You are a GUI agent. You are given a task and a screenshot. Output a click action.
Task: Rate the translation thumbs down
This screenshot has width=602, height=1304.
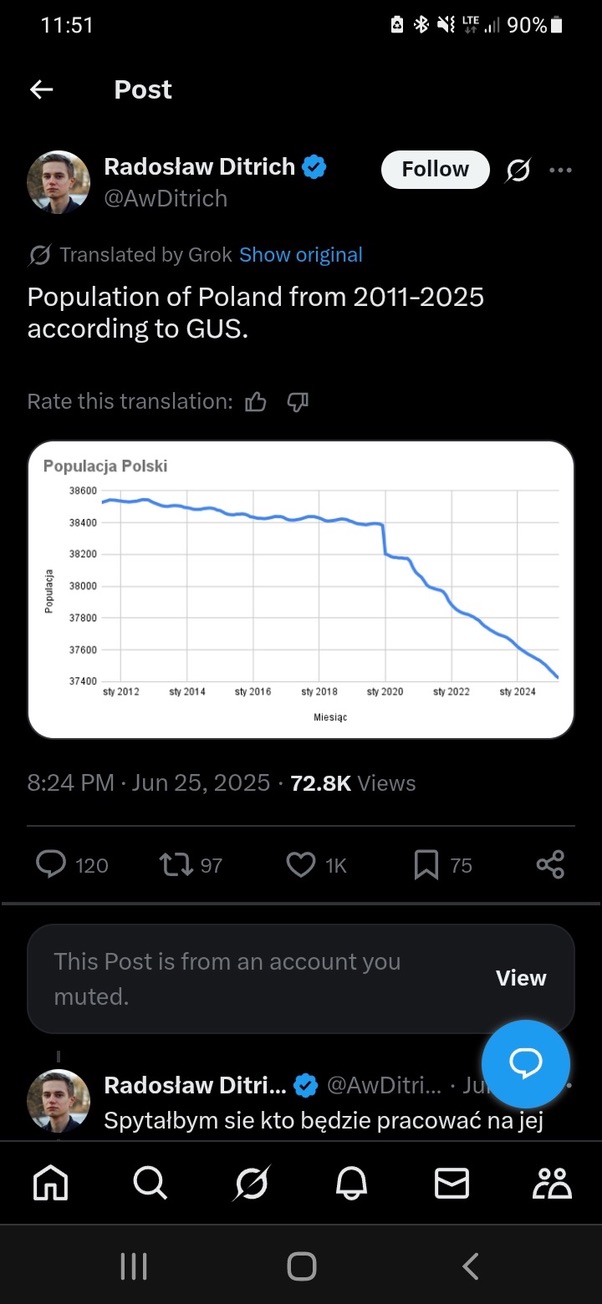(297, 402)
